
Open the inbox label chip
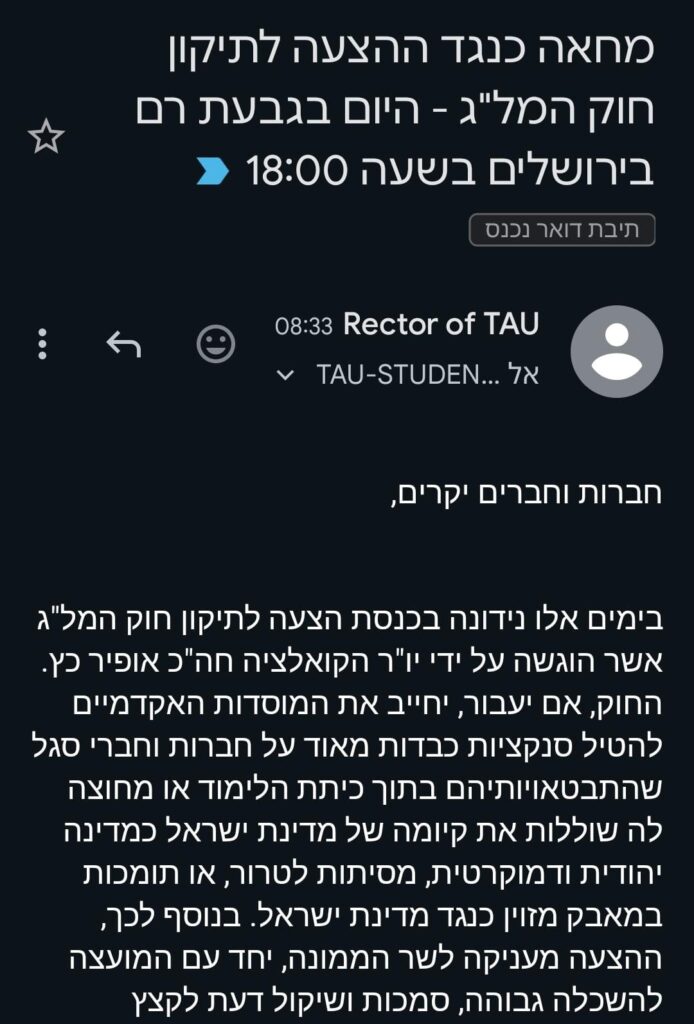[562, 229]
